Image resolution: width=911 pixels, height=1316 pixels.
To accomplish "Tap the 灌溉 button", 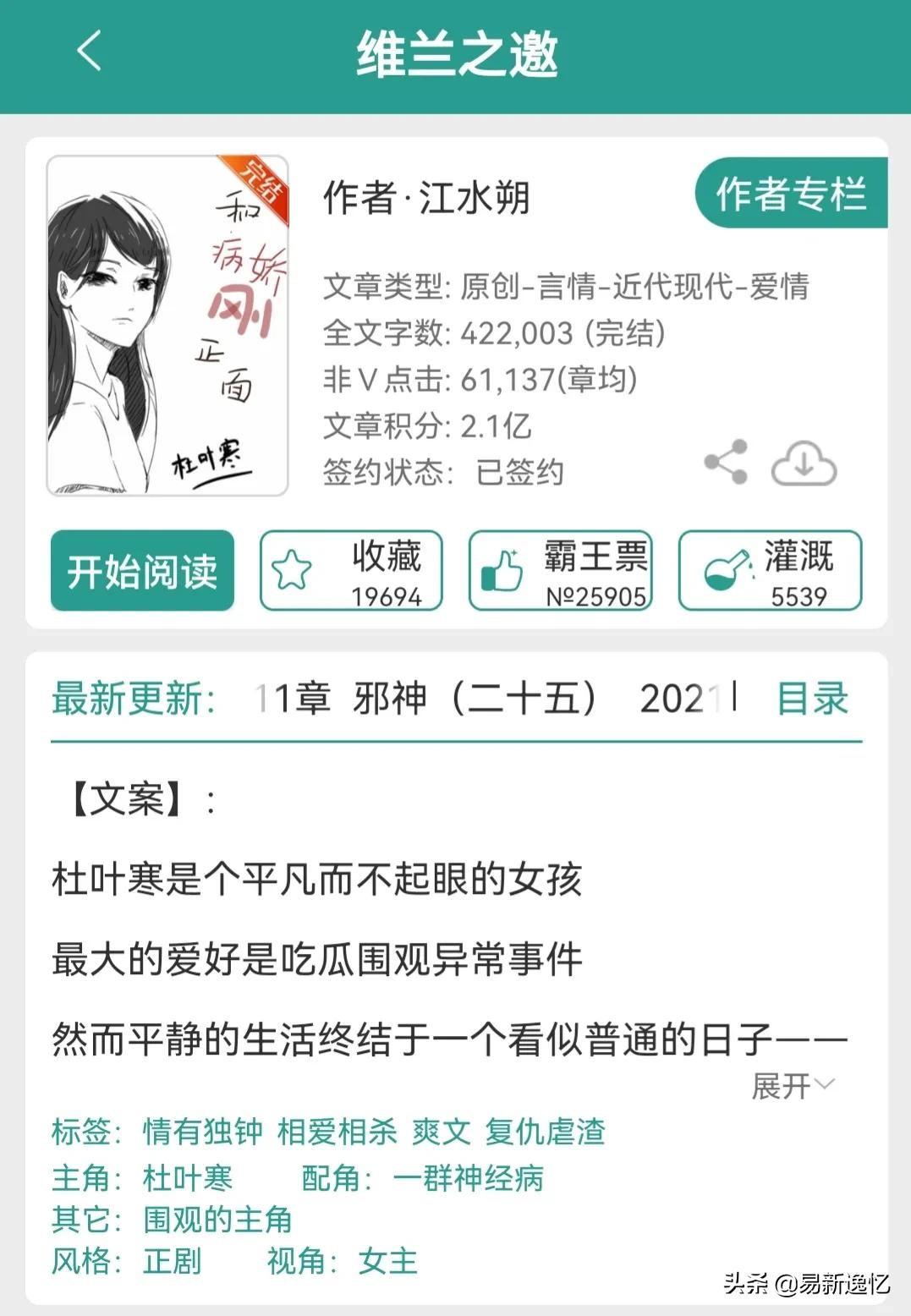I will point(770,571).
